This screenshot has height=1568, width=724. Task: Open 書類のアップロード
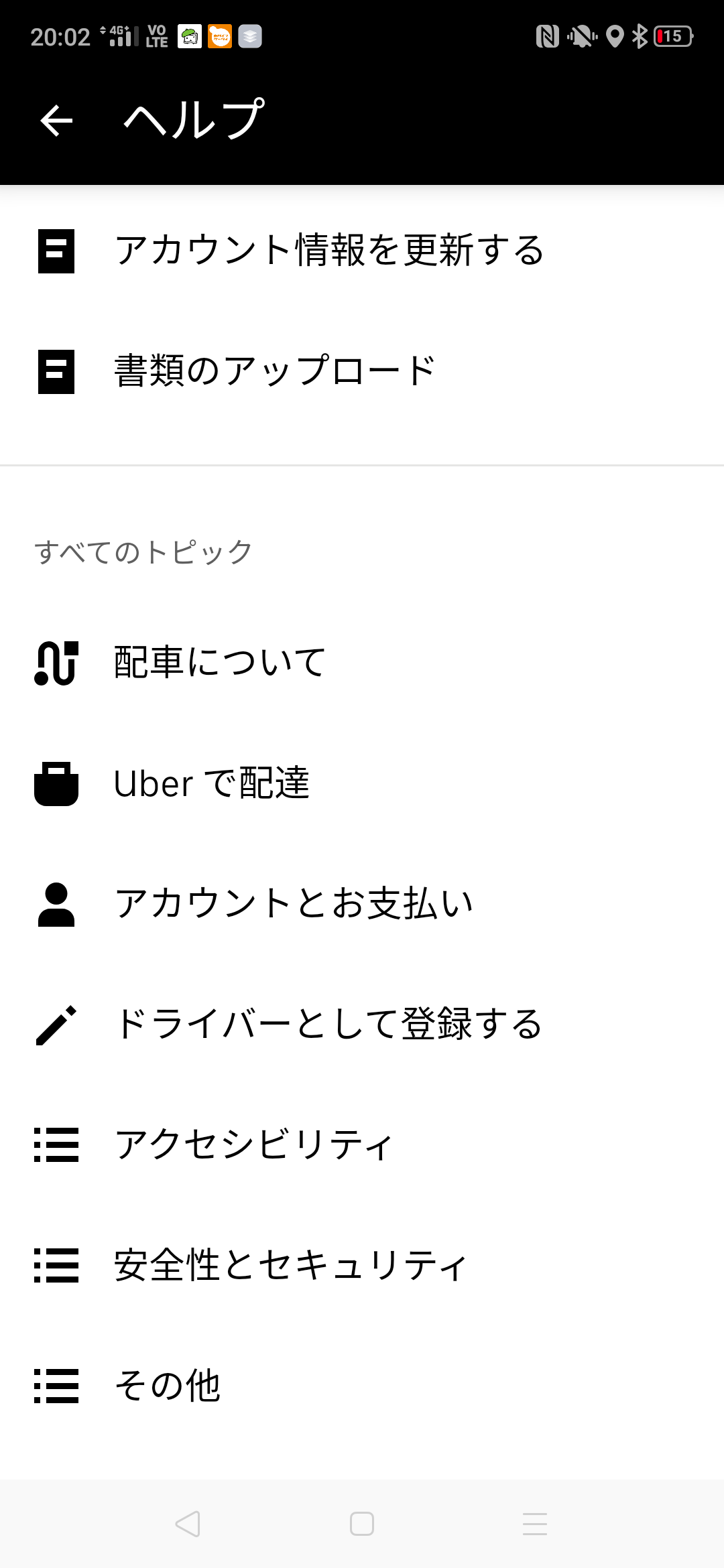362,371
